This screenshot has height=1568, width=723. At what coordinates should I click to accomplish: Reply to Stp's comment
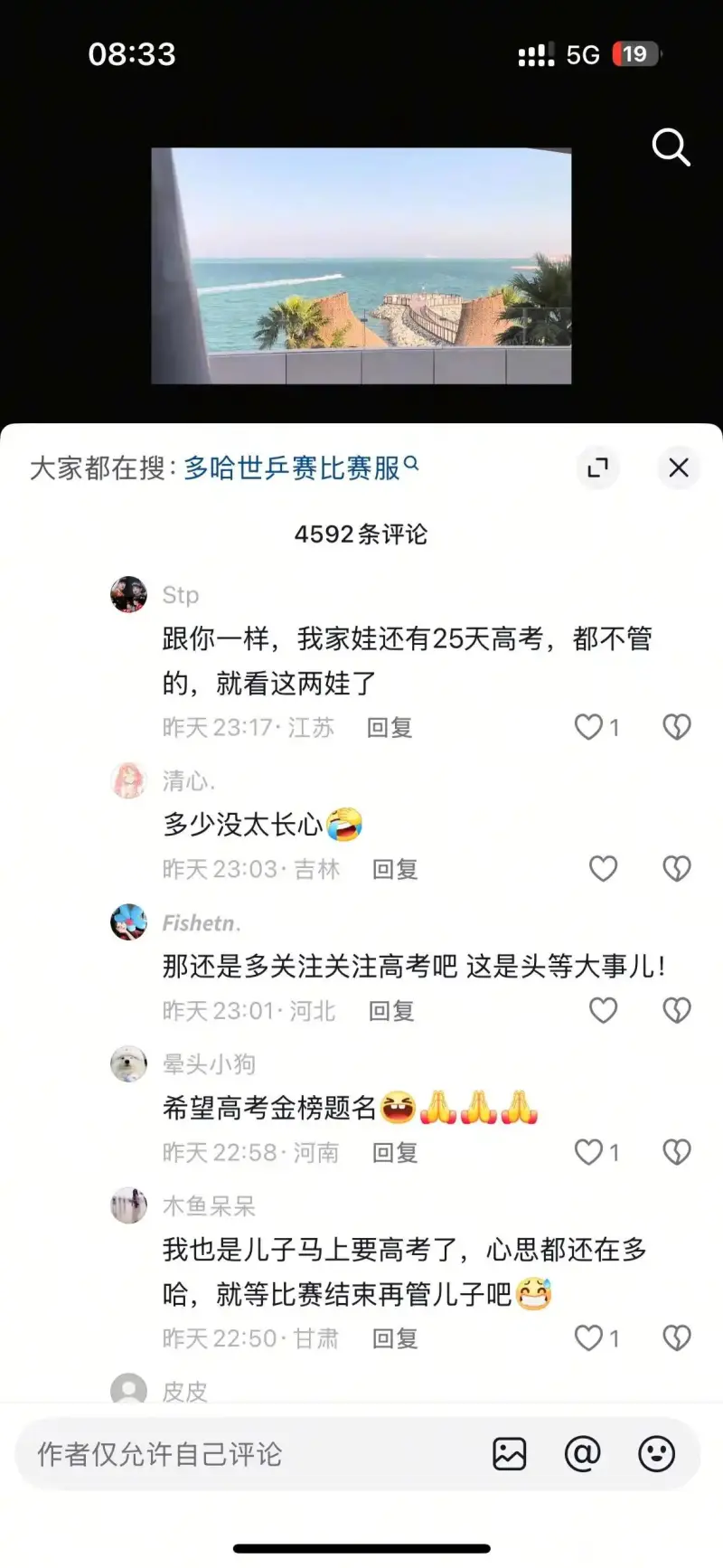[x=390, y=727]
